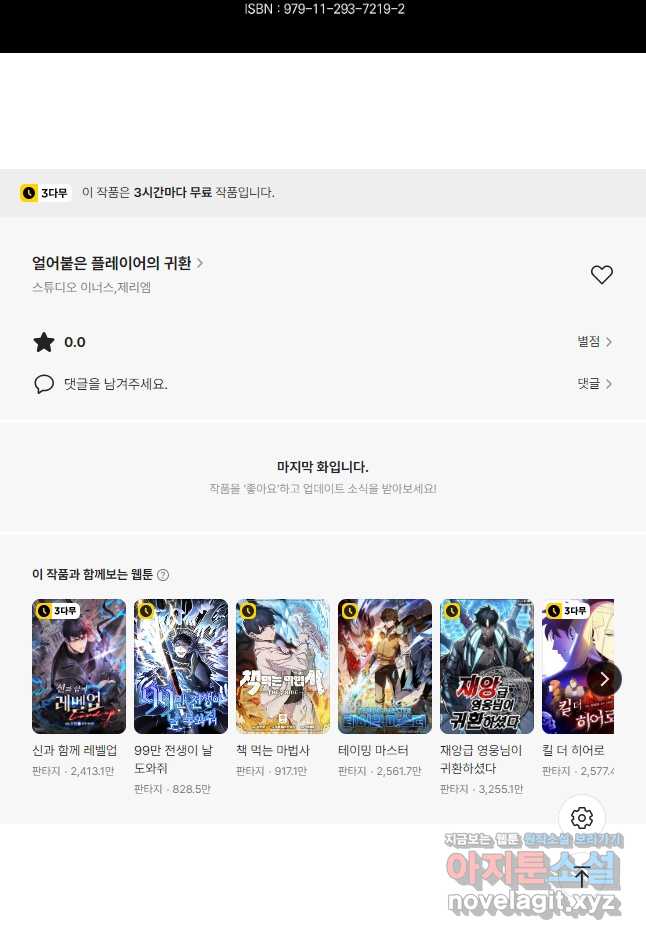Open the 테이밍 마스터 webtoon
Screen dimensions: 646x940
tap(385, 666)
